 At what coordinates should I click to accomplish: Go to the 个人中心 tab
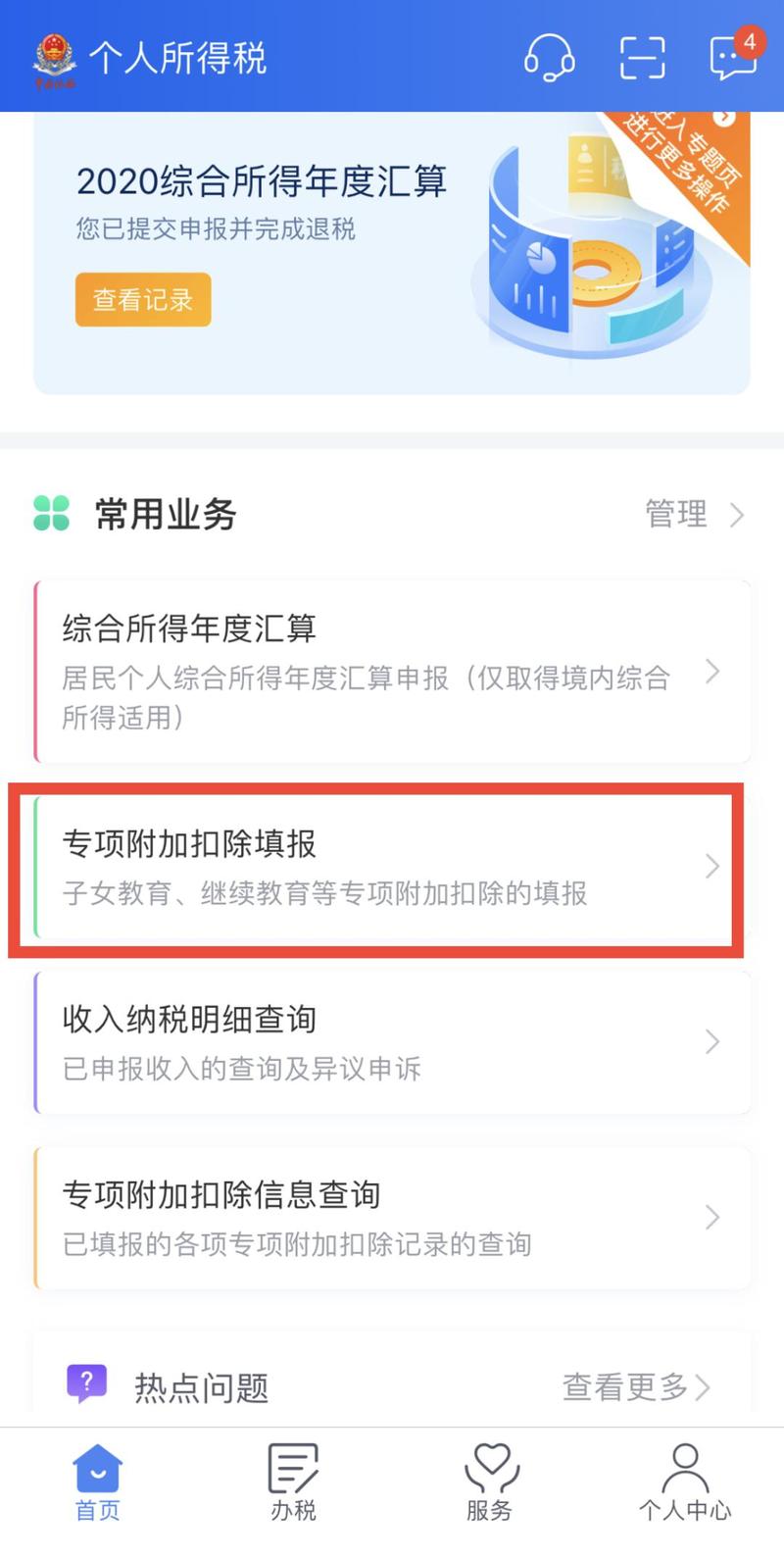tap(685, 1481)
